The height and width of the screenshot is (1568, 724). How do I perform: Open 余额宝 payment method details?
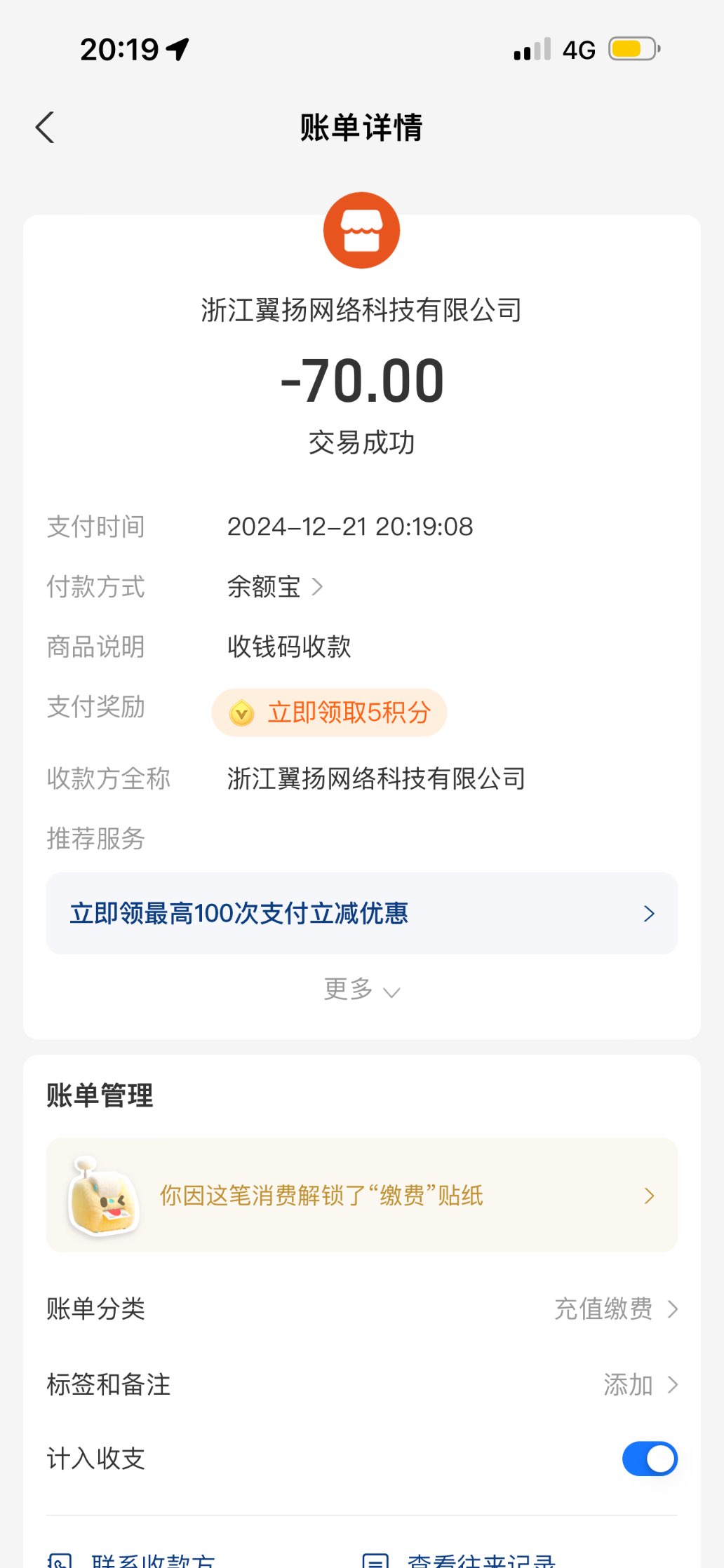(275, 587)
